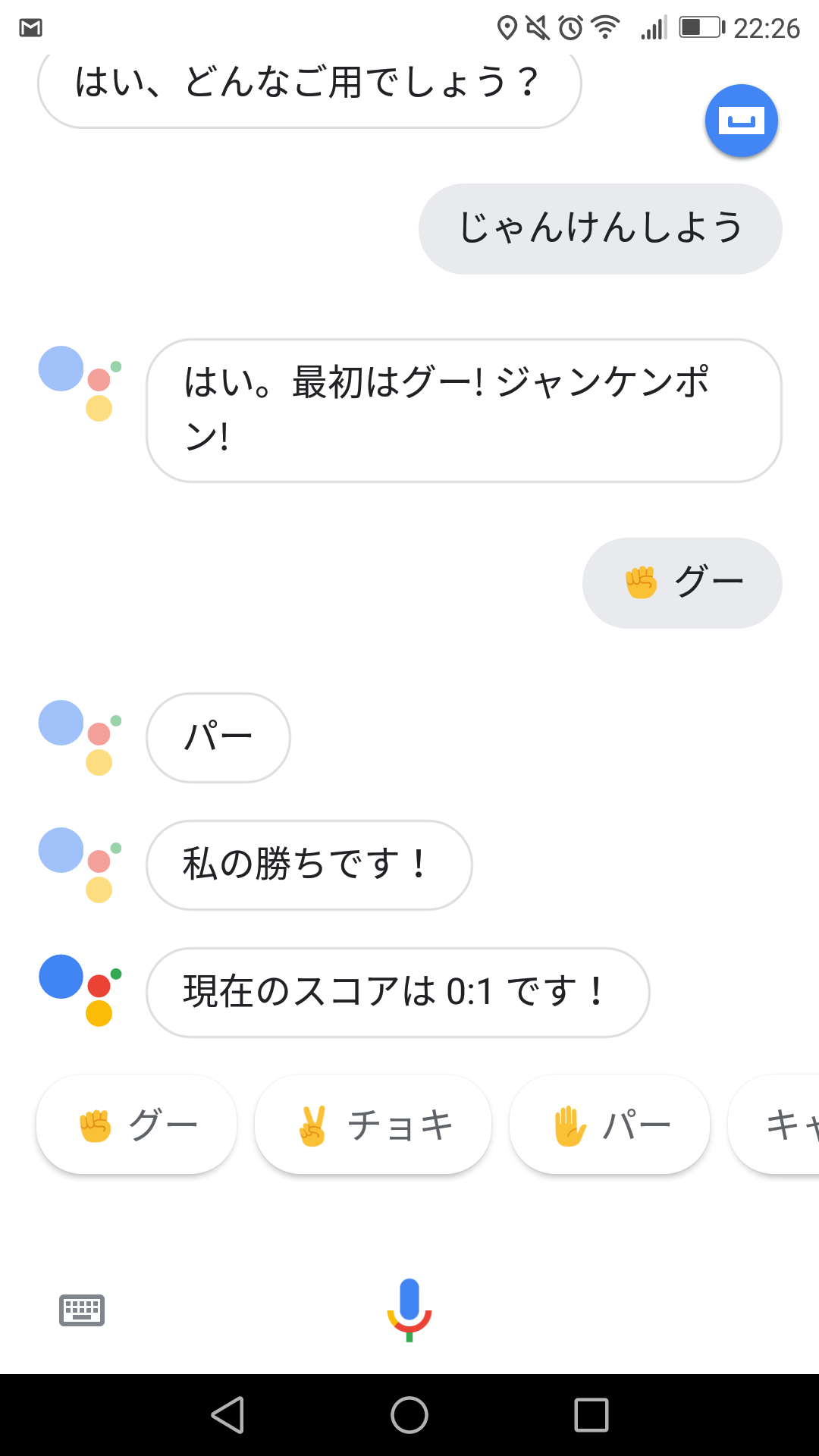Screen dimensions: 819x1456
Task: Select the チョキ suggestion chip
Action: coord(373,1125)
